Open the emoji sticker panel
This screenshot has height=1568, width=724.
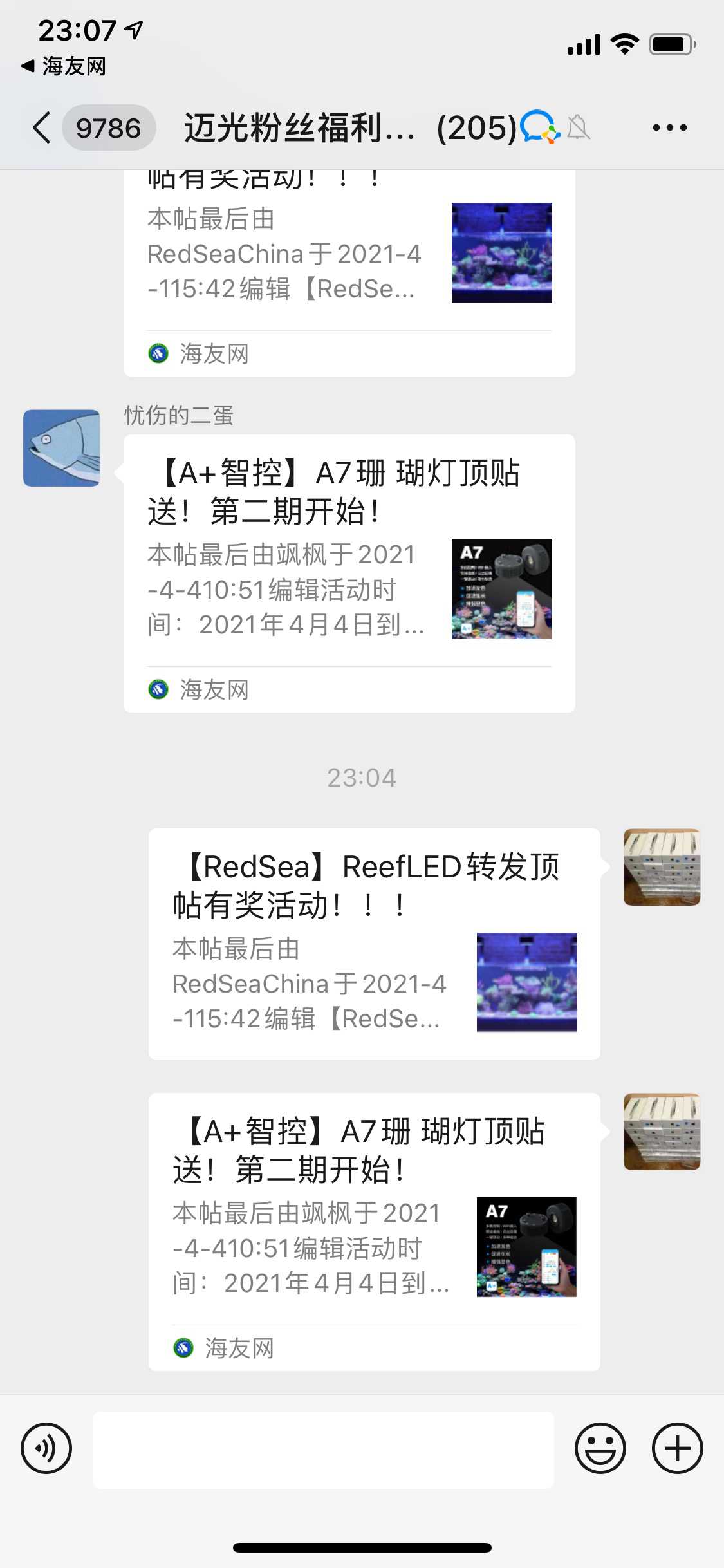[x=600, y=1448]
